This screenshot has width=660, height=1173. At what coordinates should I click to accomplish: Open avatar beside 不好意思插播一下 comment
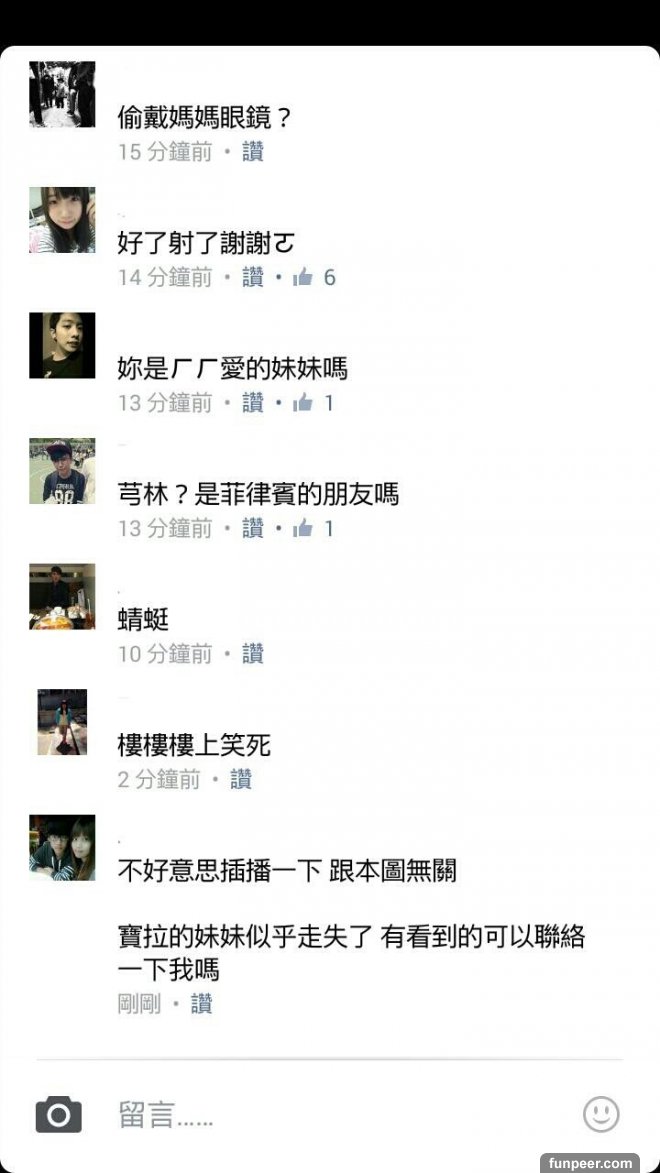point(62,848)
